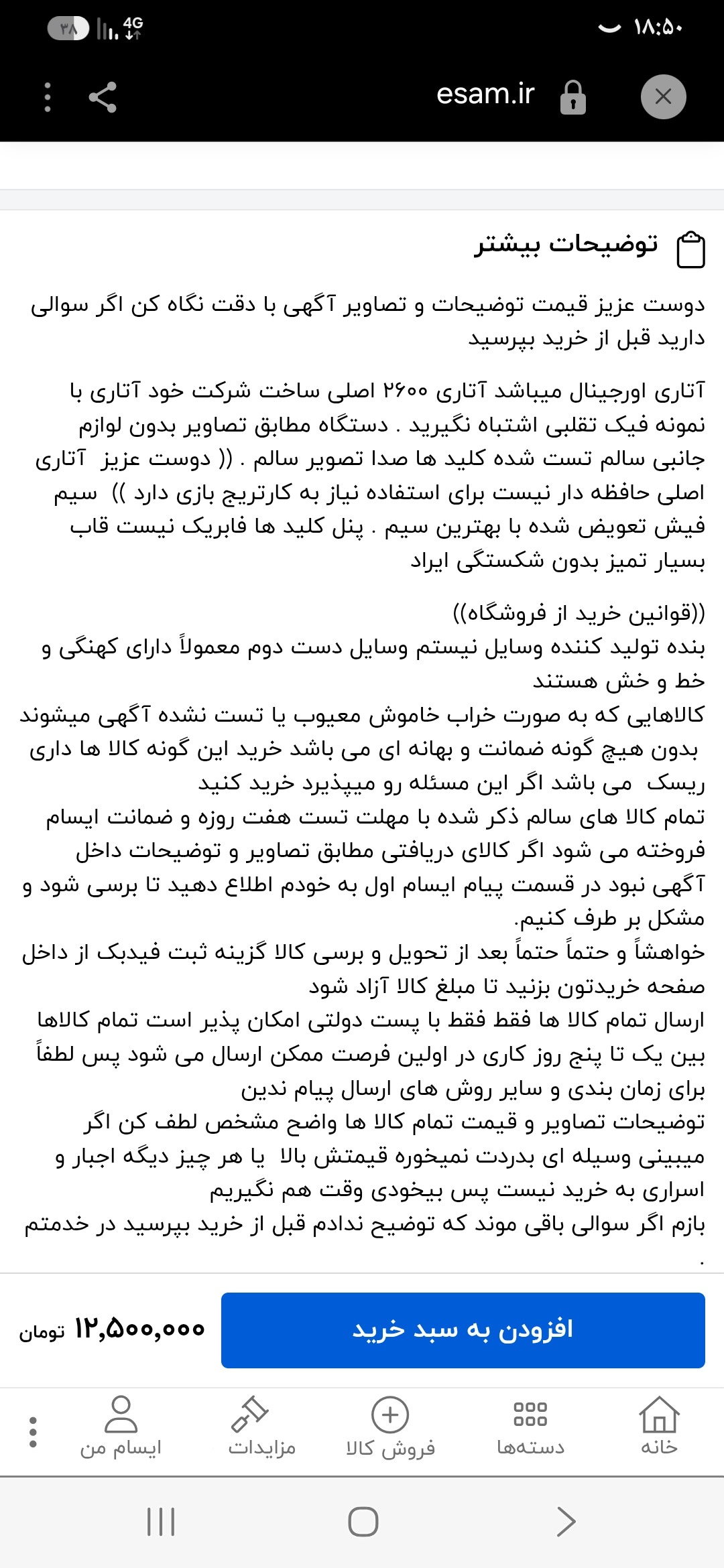Go to the خانه tab
724x1568 pixels.
point(659,1425)
